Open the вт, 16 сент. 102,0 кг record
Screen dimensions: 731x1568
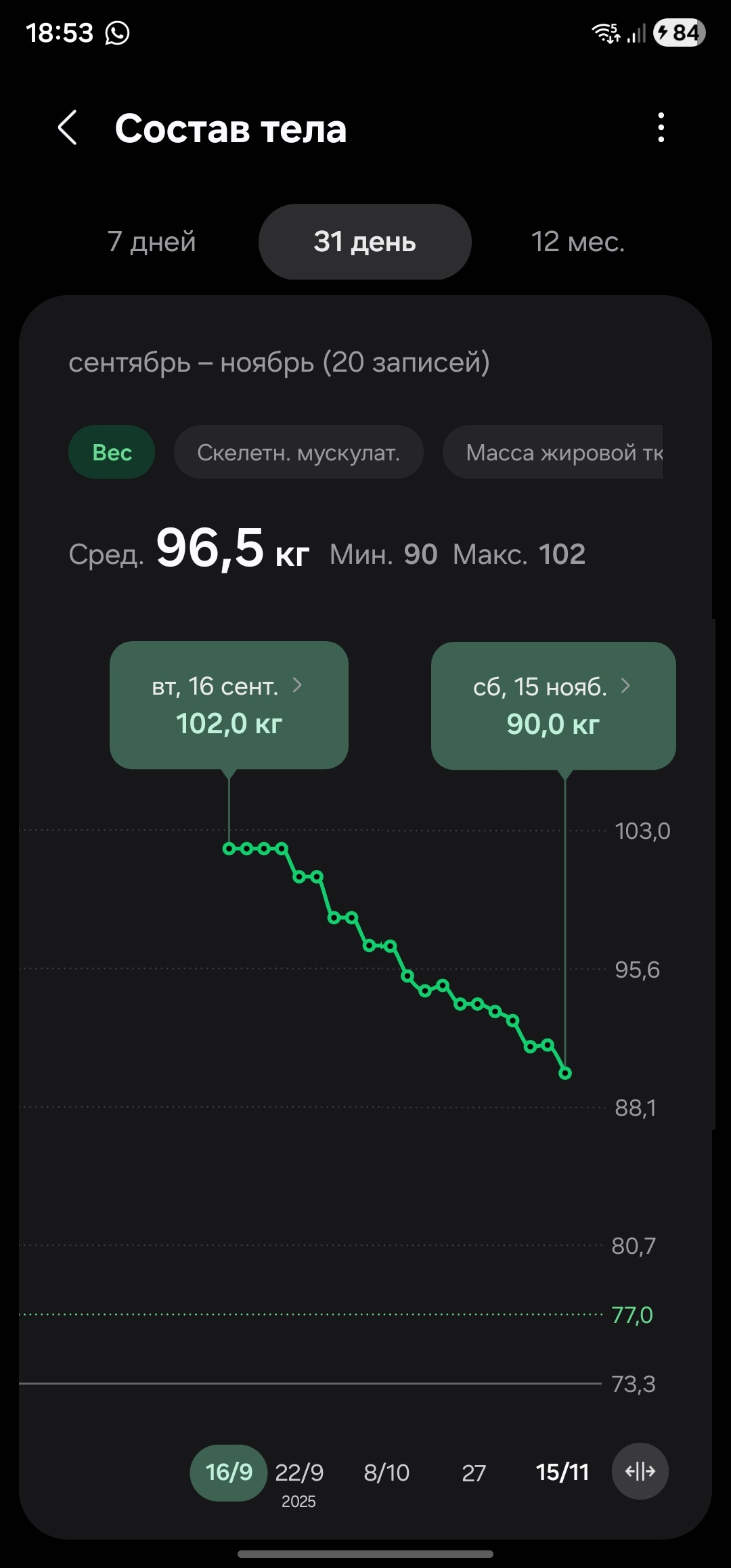(229, 705)
